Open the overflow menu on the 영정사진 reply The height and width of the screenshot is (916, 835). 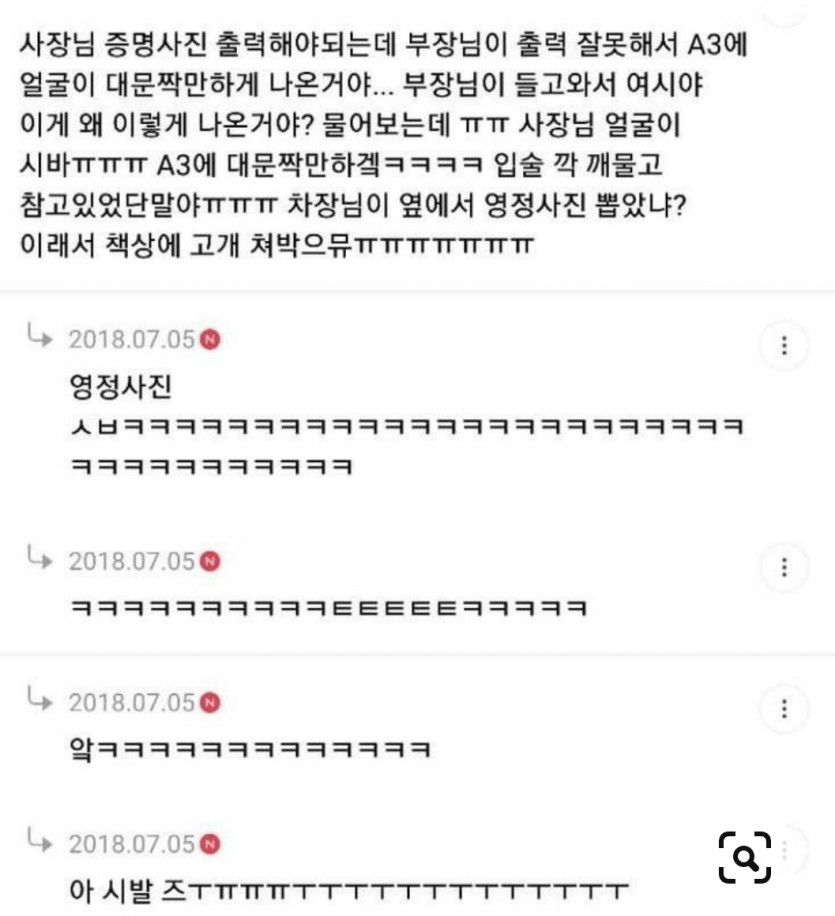point(784,347)
